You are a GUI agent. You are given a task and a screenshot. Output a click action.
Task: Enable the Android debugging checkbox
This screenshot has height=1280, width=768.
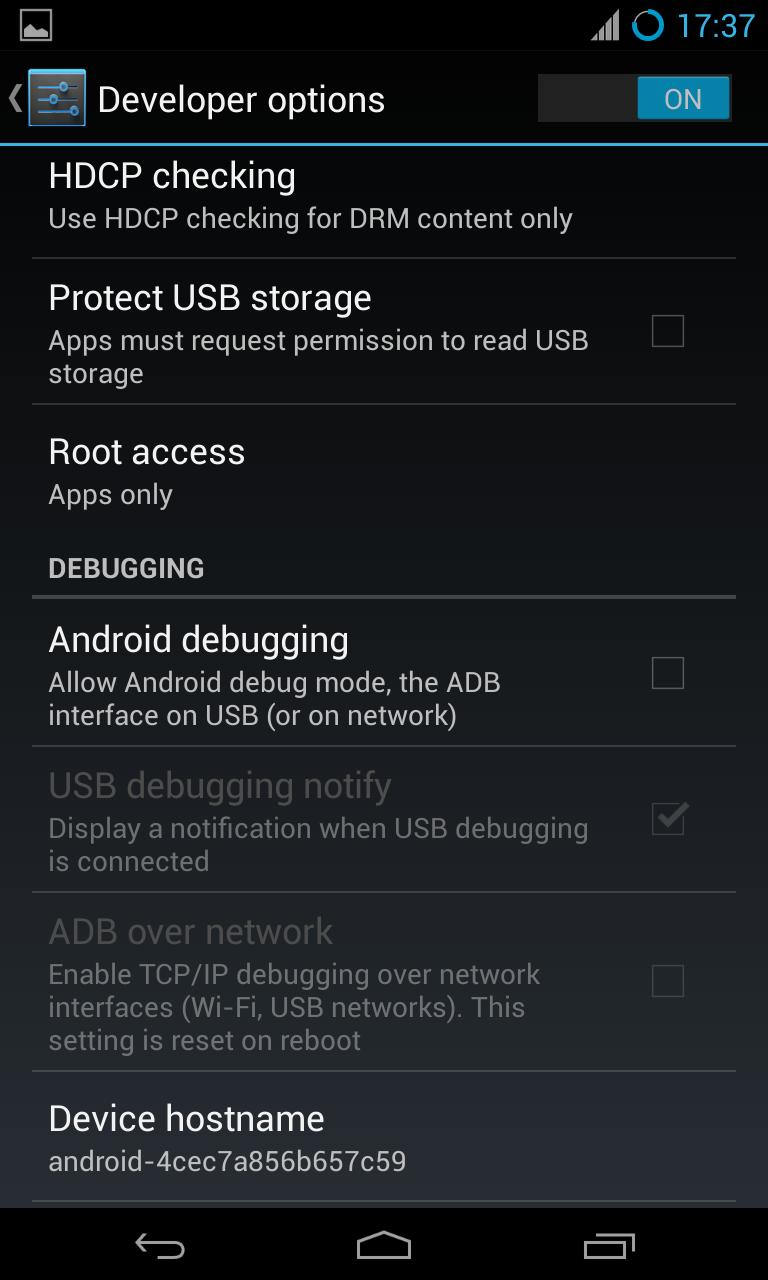pos(667,673)
